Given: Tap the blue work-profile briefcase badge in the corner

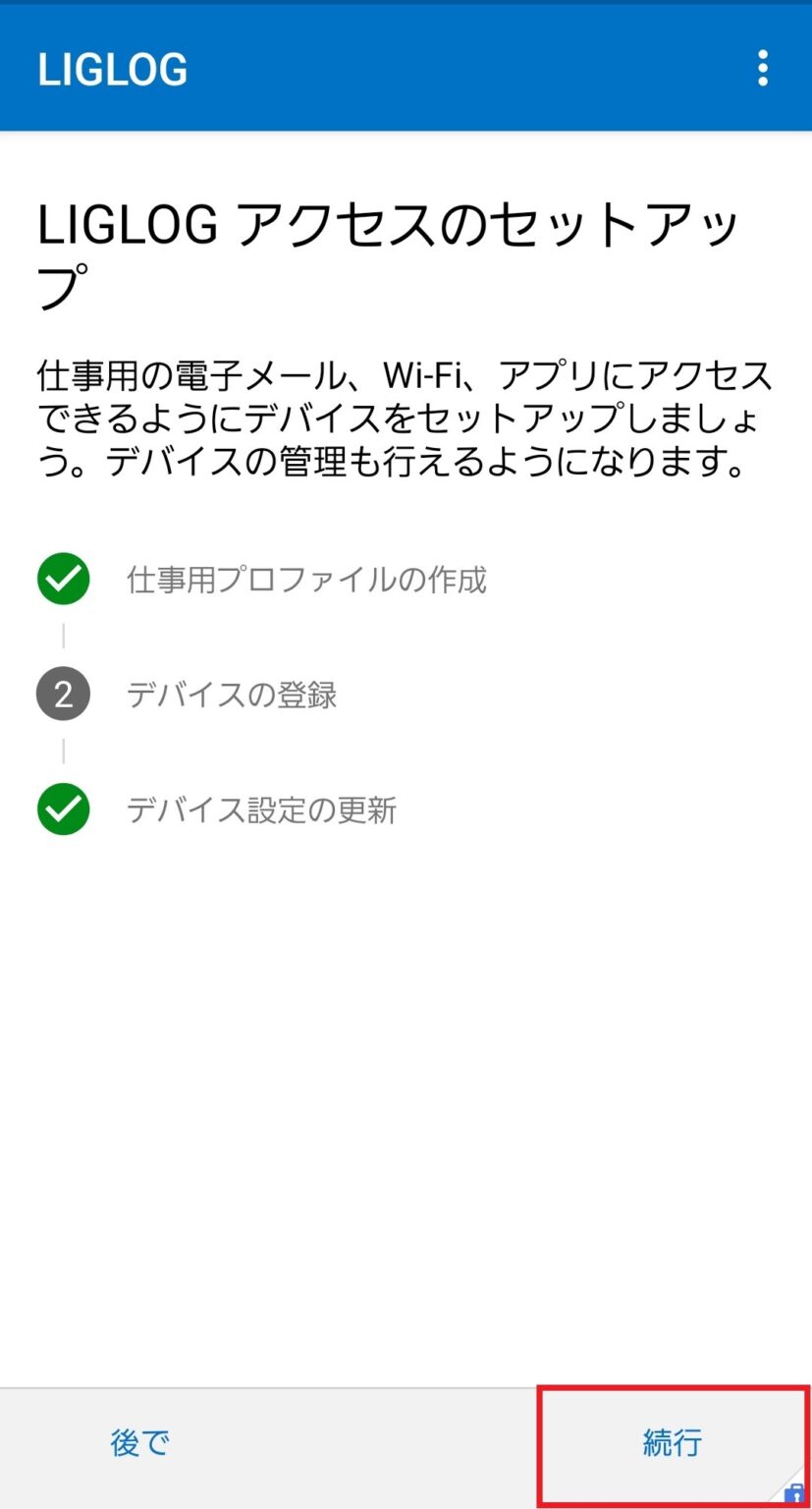Looking at the screenshot, I should (x=796, y=1494).
